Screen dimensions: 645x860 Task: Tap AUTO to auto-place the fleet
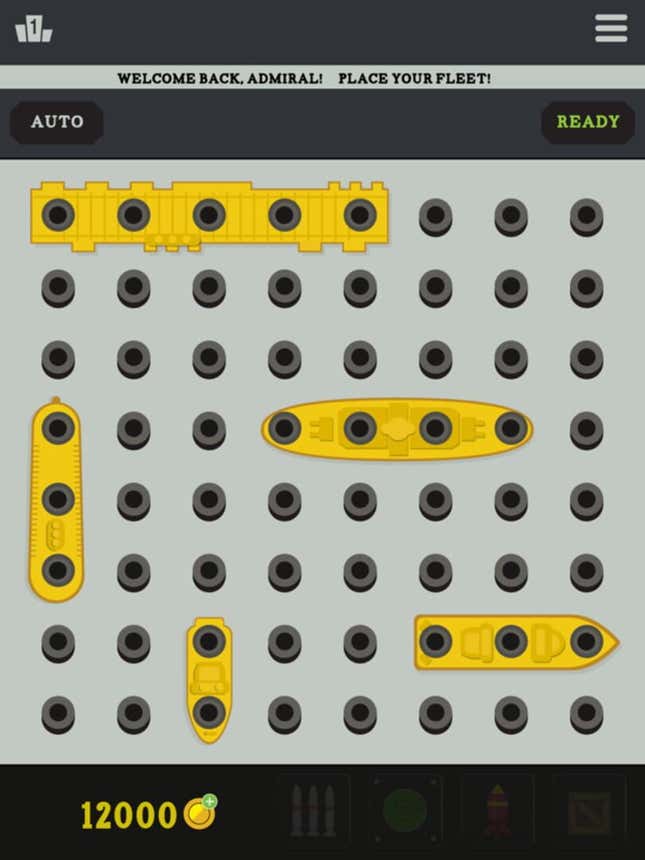pyautogui.click(x=57, y=122)
